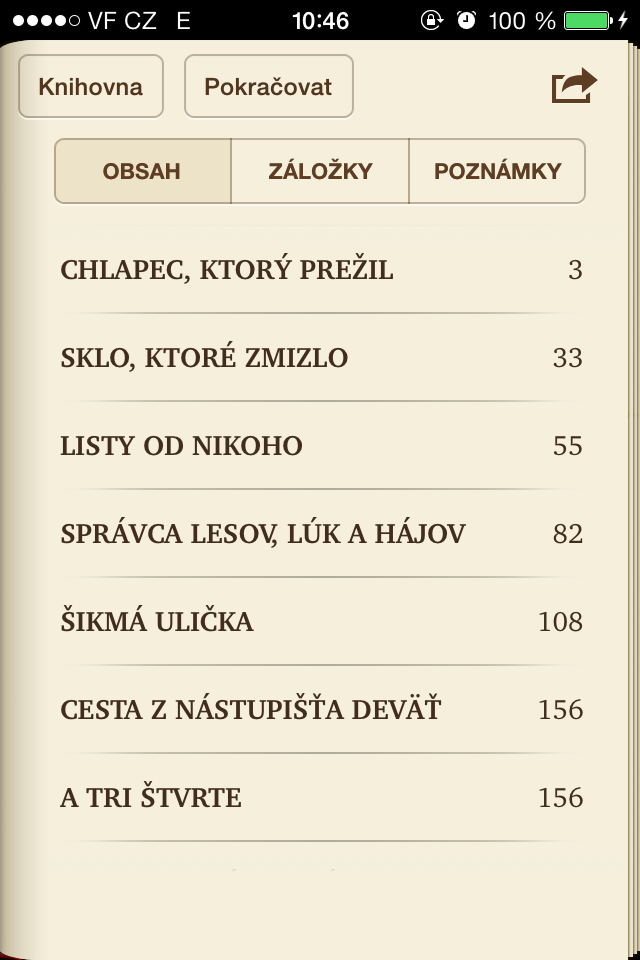Open chapter Chlapec, ktorý prežil

(x=320, y=270)
